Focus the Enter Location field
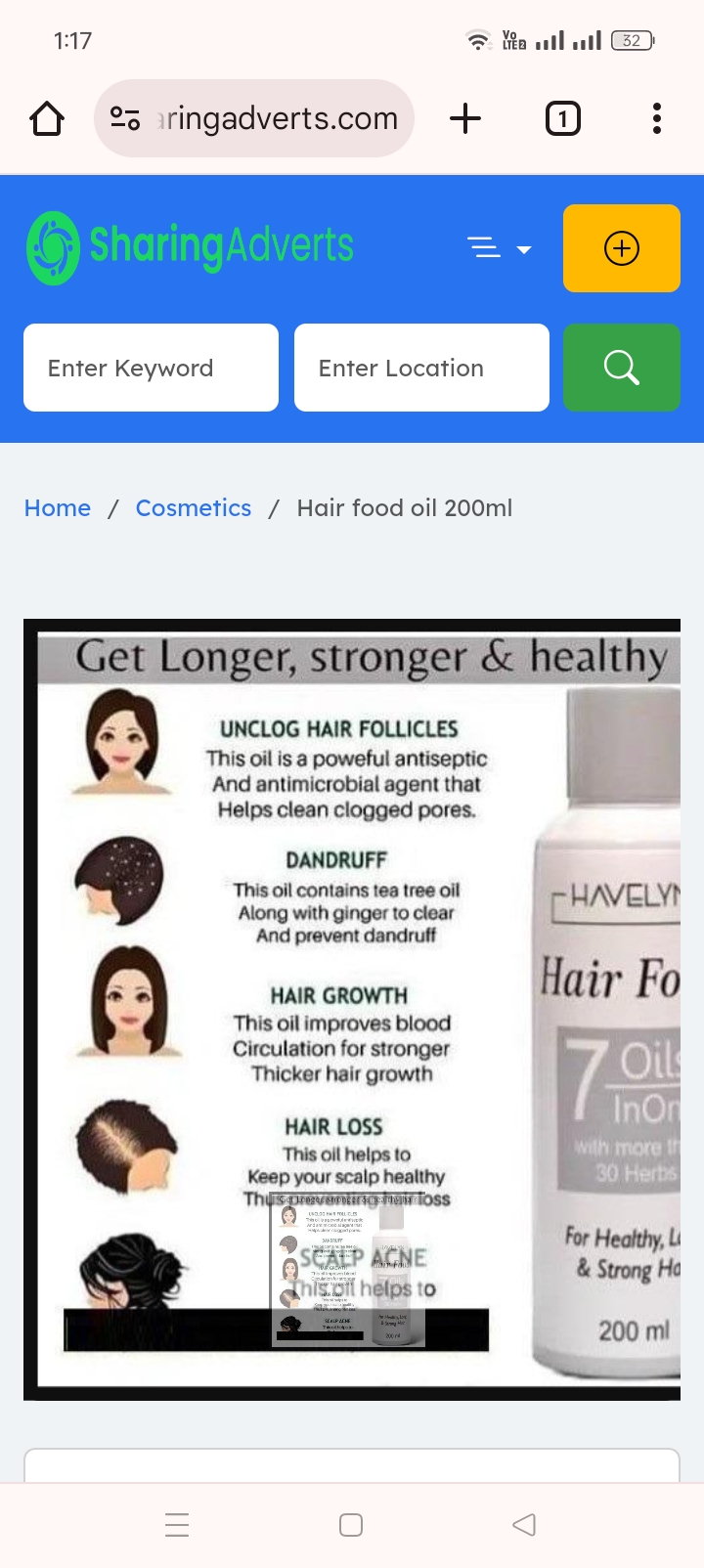The width and height of the screenshot is (704, 1568). [421, 368]
